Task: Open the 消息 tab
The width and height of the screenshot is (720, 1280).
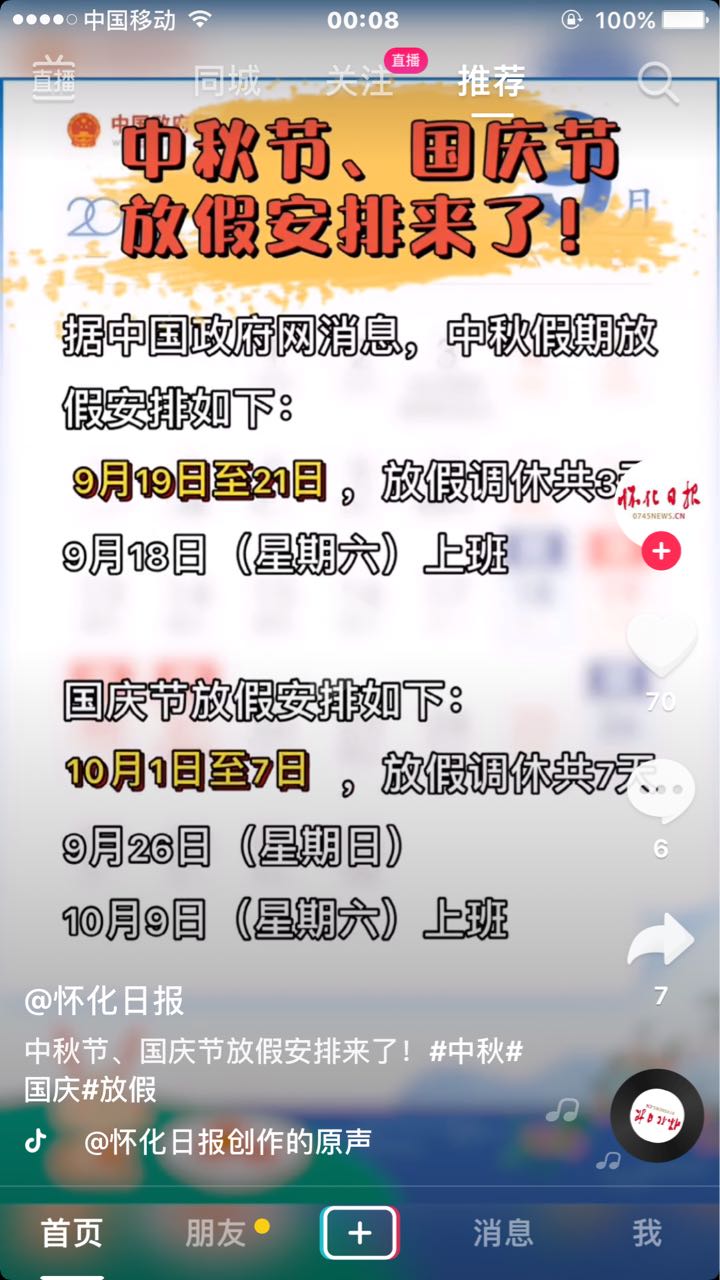Action: (503, 1233)
